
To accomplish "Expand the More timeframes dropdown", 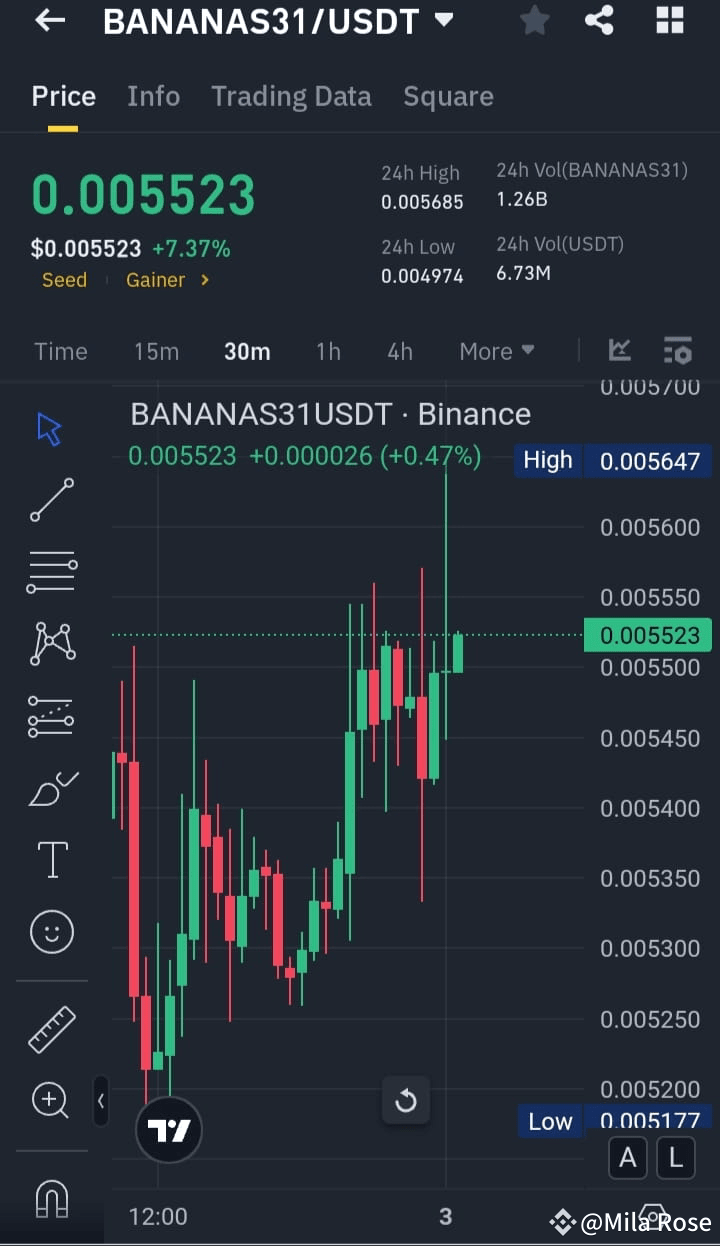I will (497, 351).
